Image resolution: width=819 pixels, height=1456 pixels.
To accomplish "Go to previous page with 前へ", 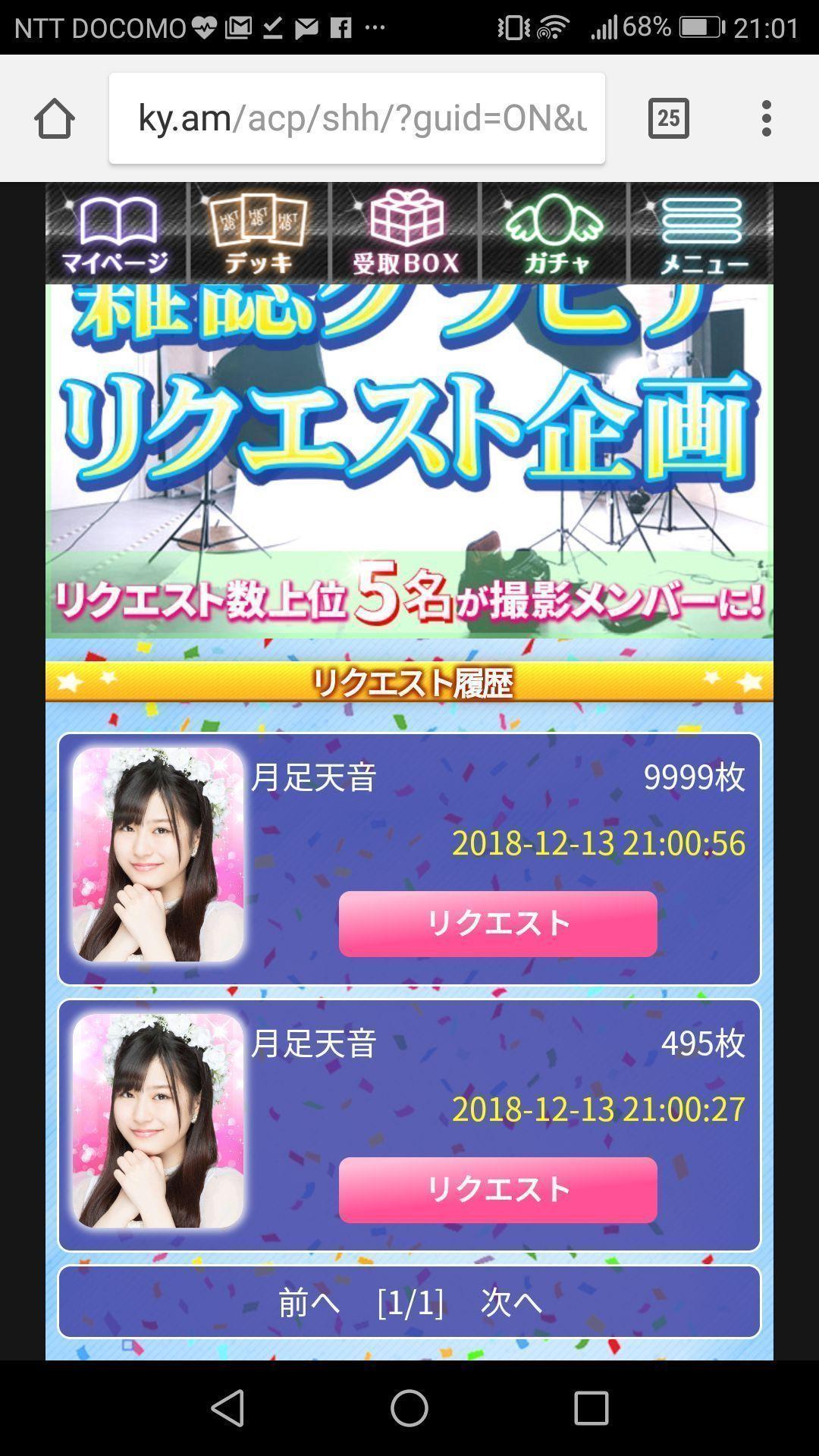I will 309,1303.
